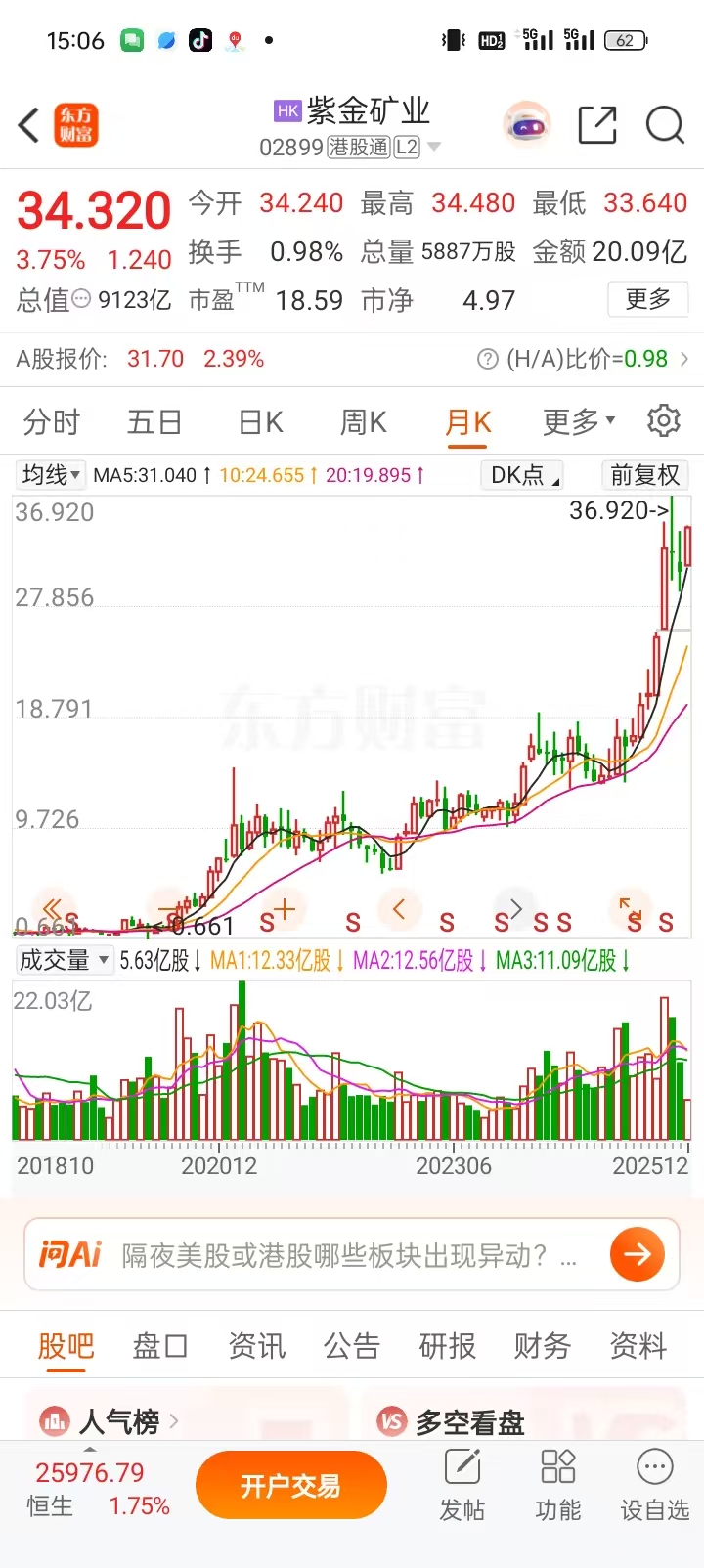Image resolution: width=704 pixels, height=1568 pixels.
Task: Open the 研报 research reports tab
Action: [x=447, y=1346]
